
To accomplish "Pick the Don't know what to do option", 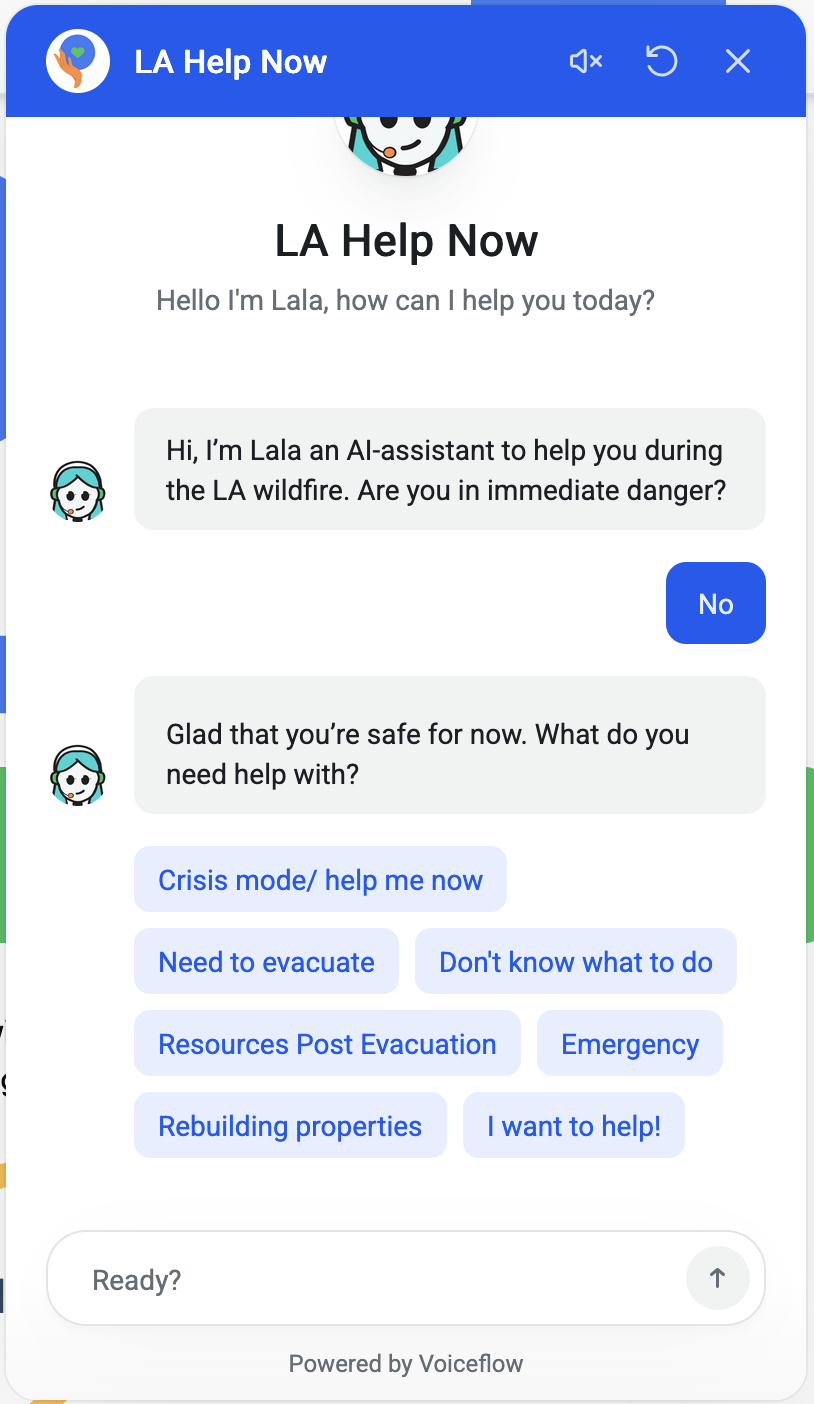I will tap(576, 961).
